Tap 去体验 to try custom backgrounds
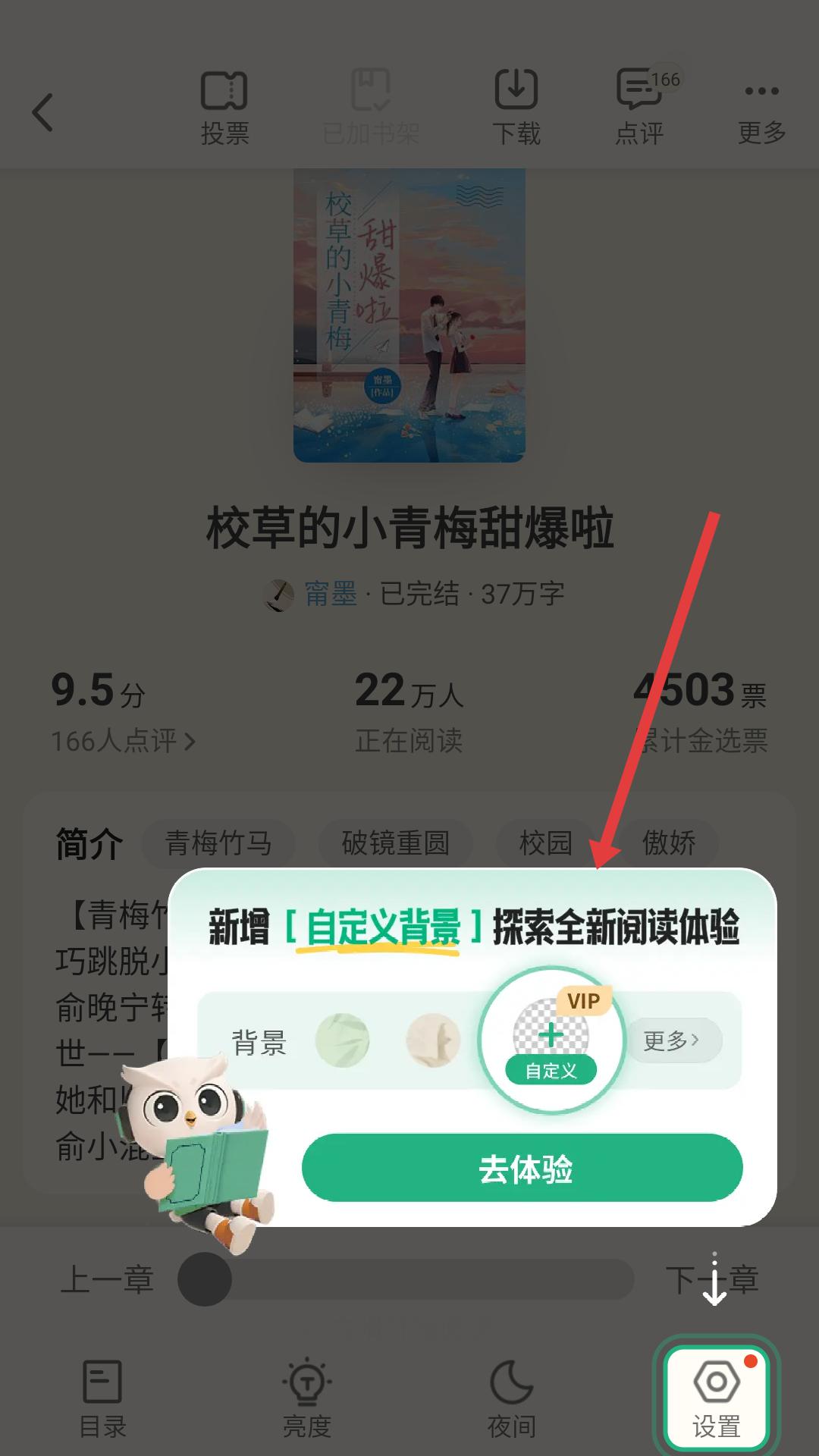Viewport: 819px width, 1456px height. click(522, 1169)
